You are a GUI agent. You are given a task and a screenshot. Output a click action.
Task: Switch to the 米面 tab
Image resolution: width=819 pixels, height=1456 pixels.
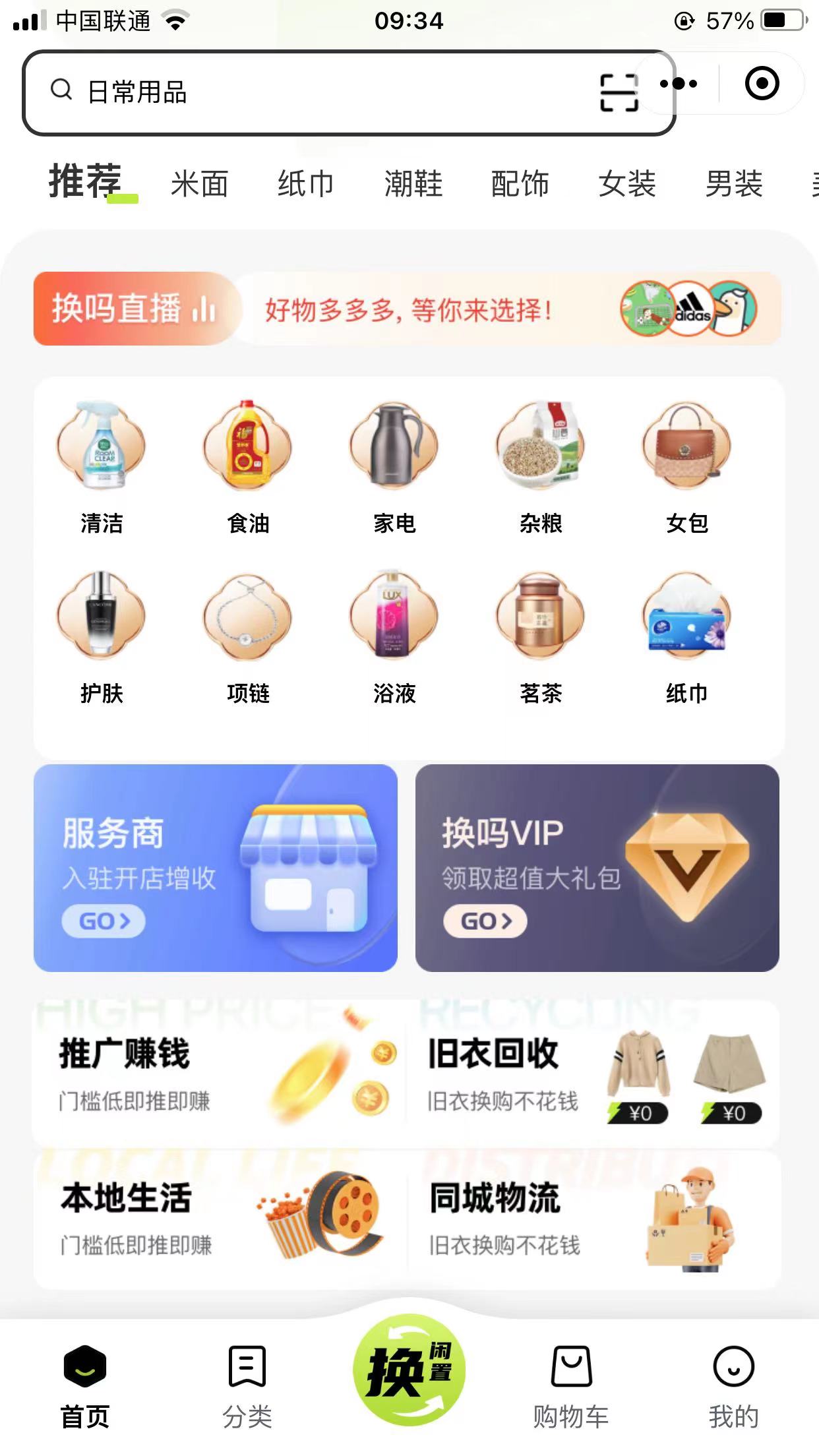199,183
